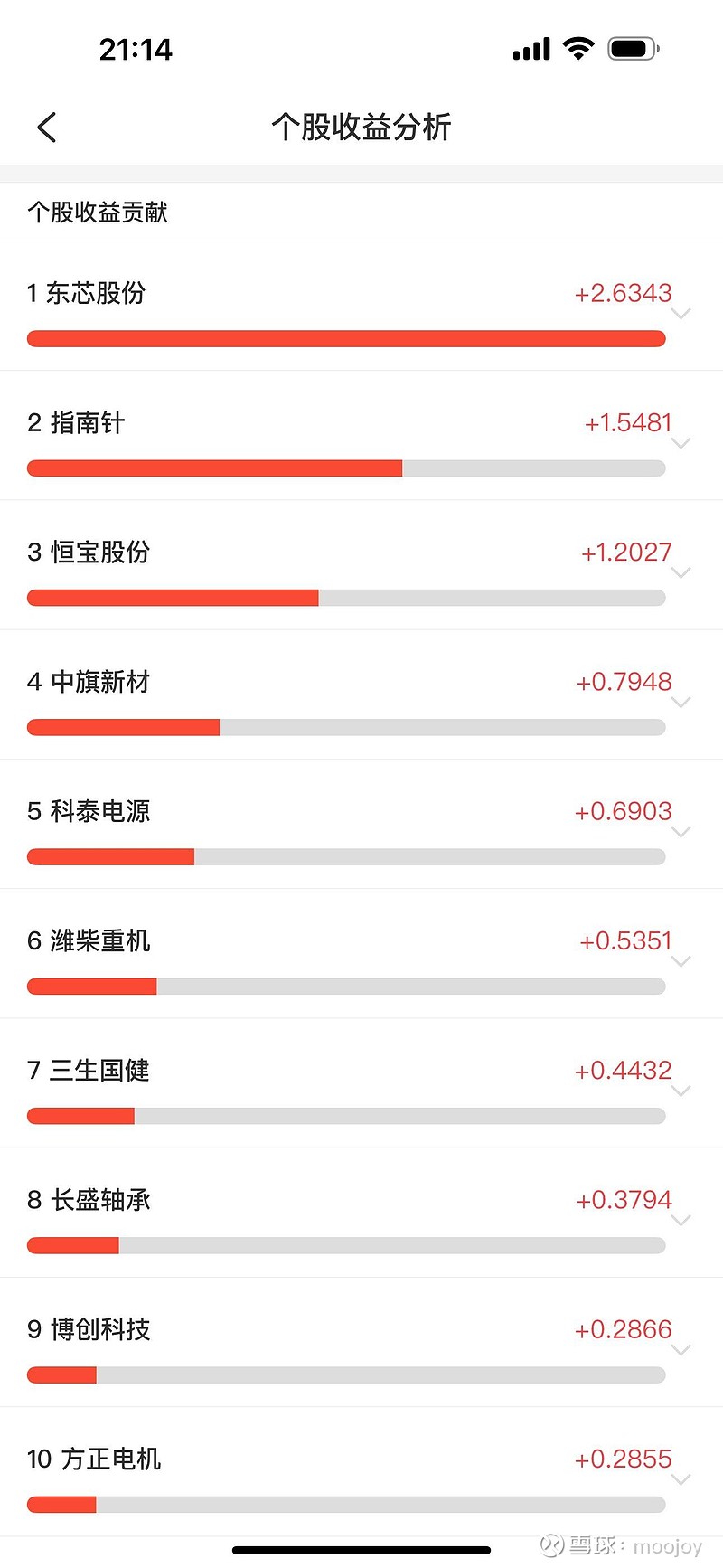Image resolution: width=723 pixels, height=1568 pixels.
Task: Go back from 个股收益分析 page
Action: pyautogui.click(x=47, y=128)
